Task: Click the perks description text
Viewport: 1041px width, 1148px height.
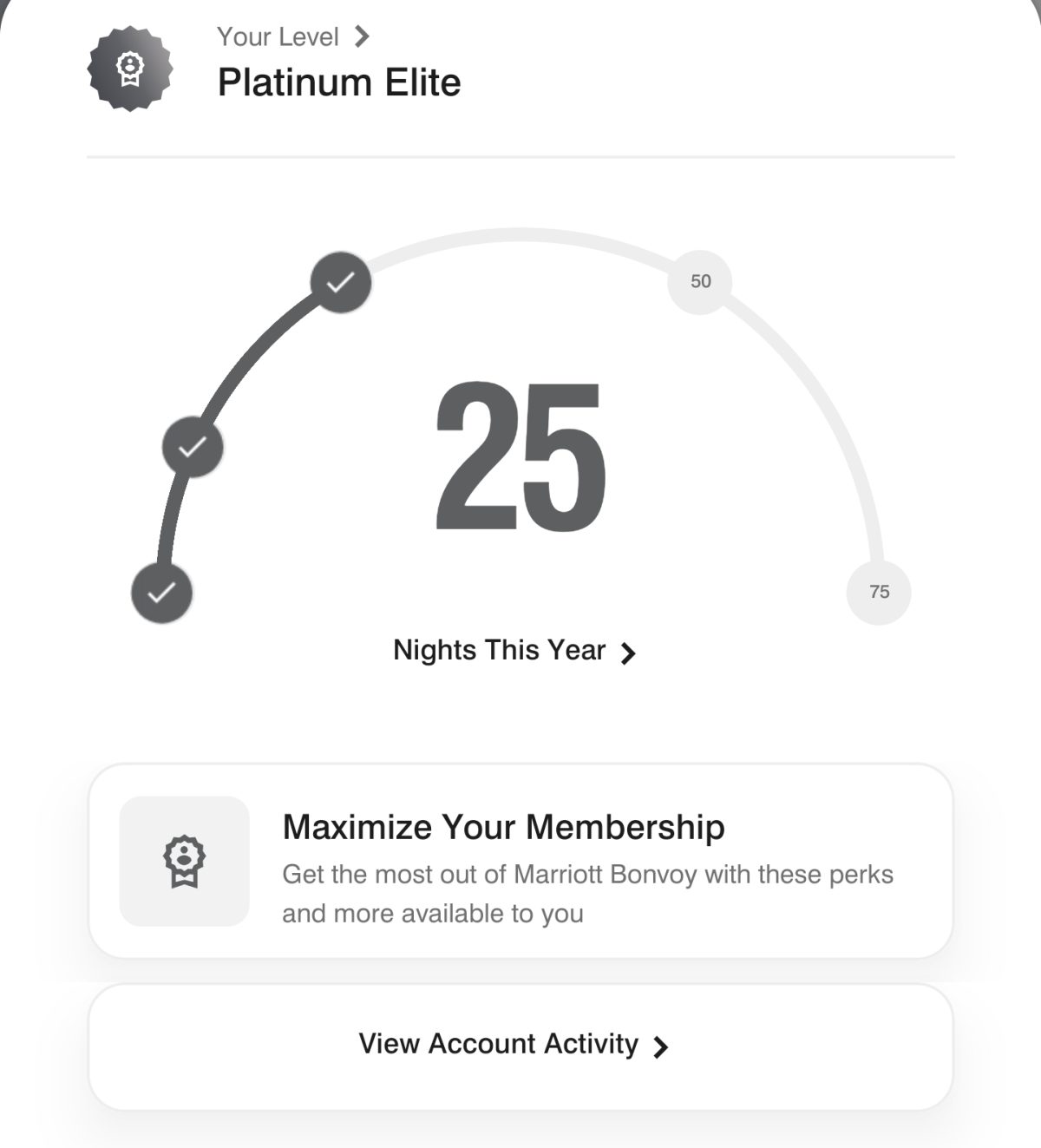Action: click(586, 893)
